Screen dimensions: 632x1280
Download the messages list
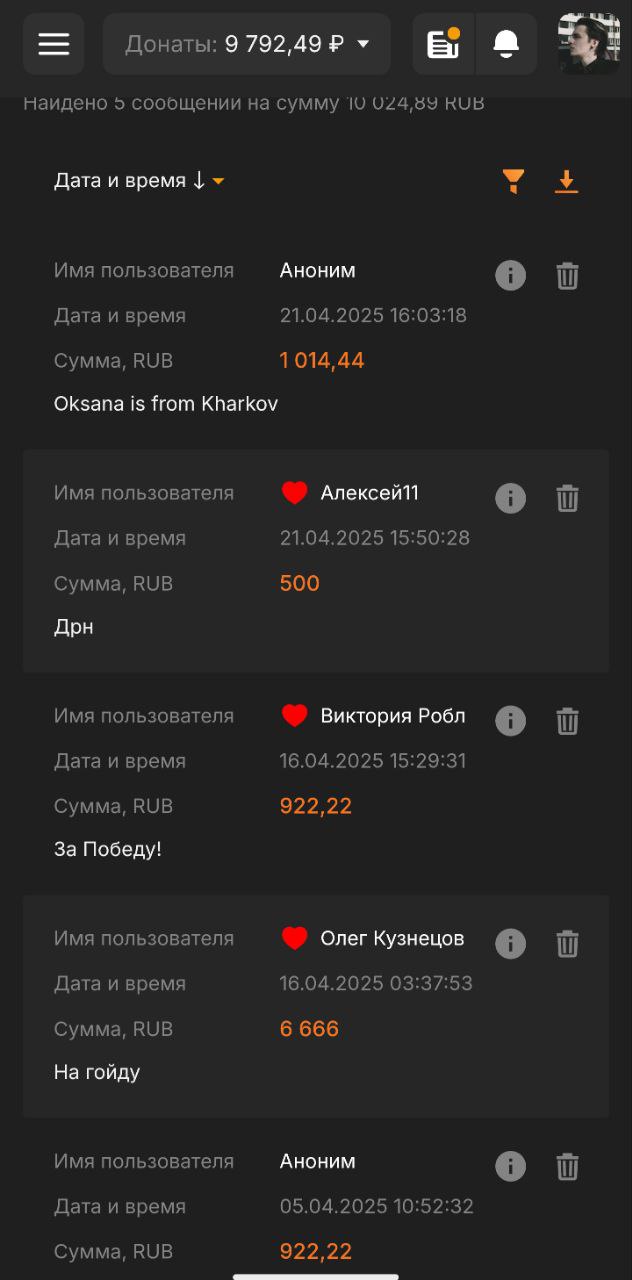point(566,181)
